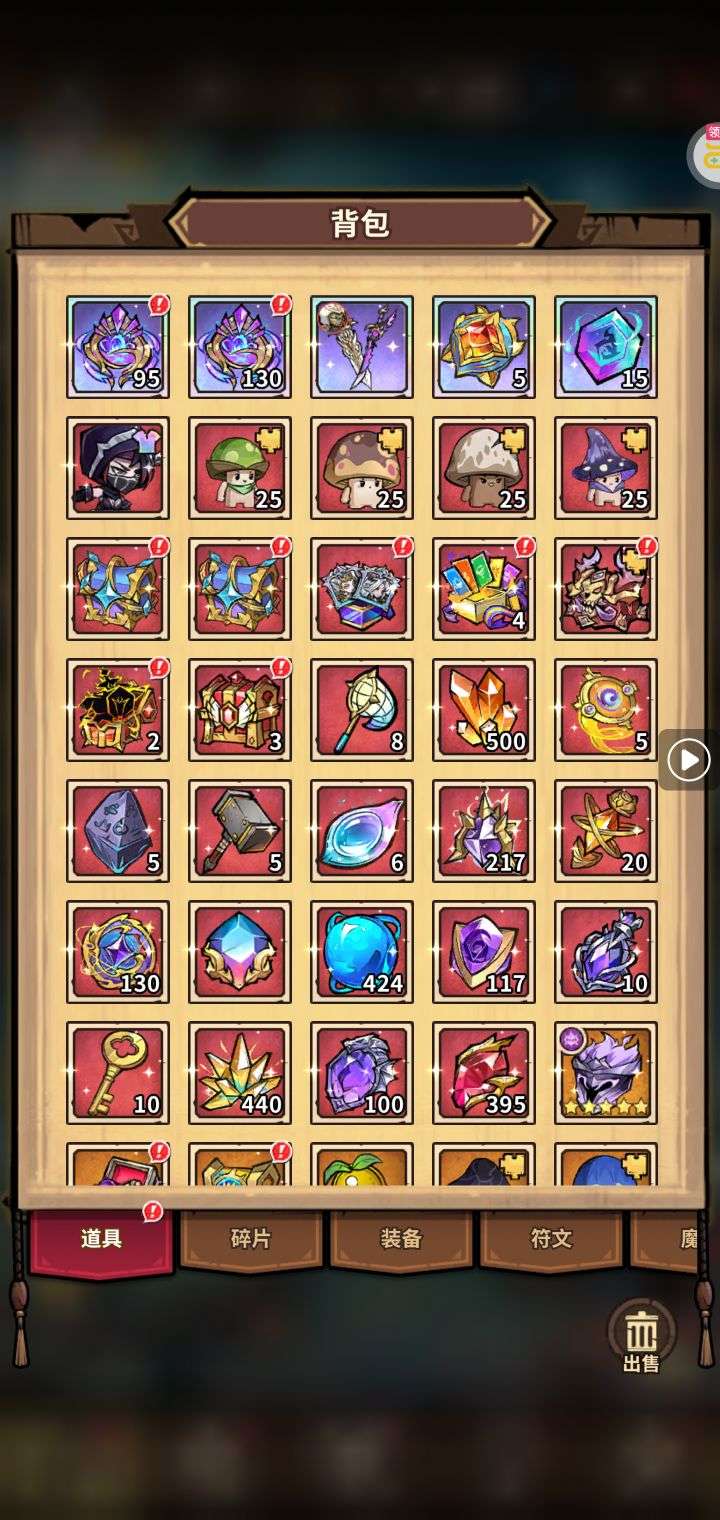Open the purple shield item with 117
This screenshot has width=720, height=1520.
[484, 952]
